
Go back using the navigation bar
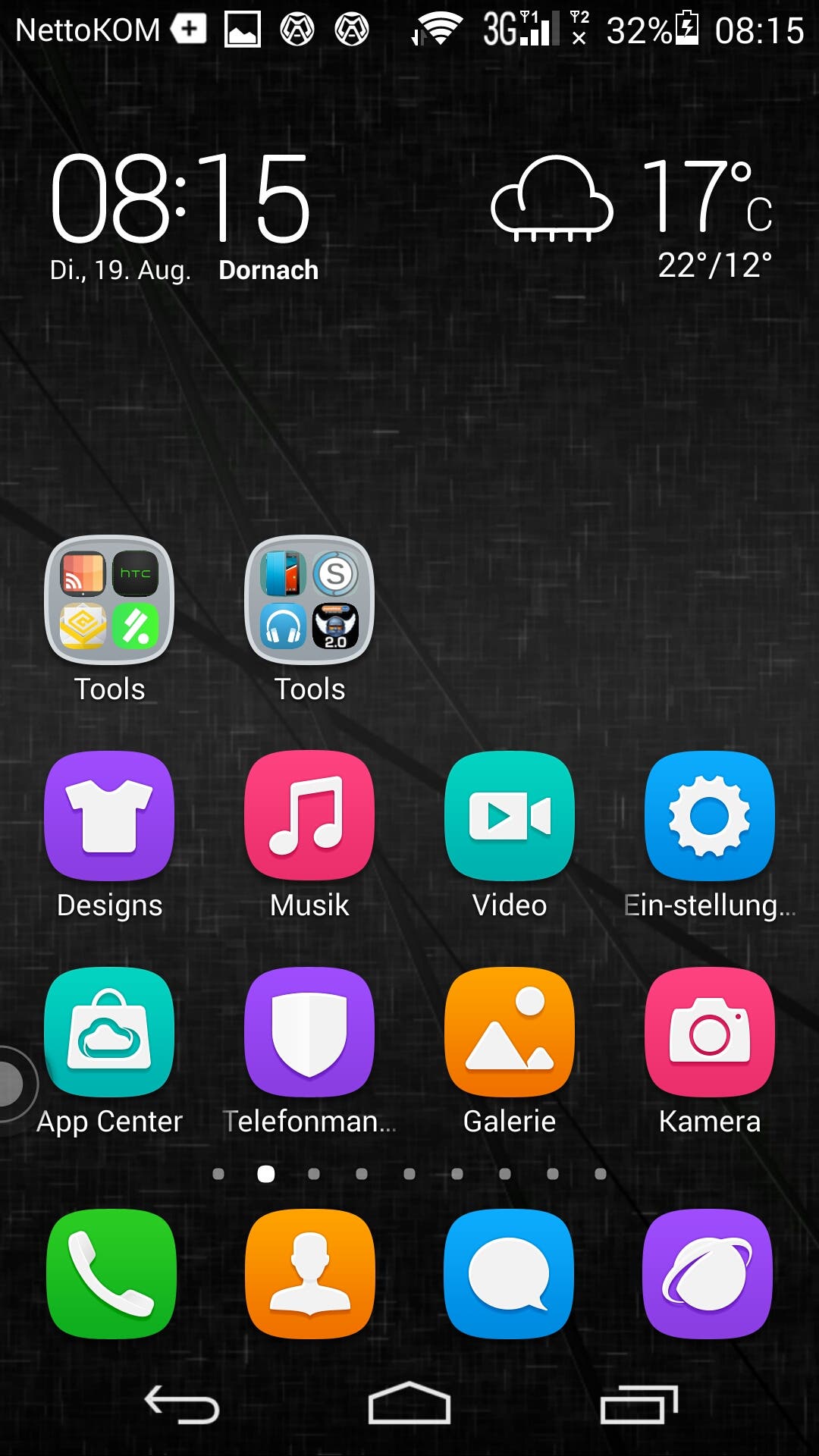[182, 1405]
